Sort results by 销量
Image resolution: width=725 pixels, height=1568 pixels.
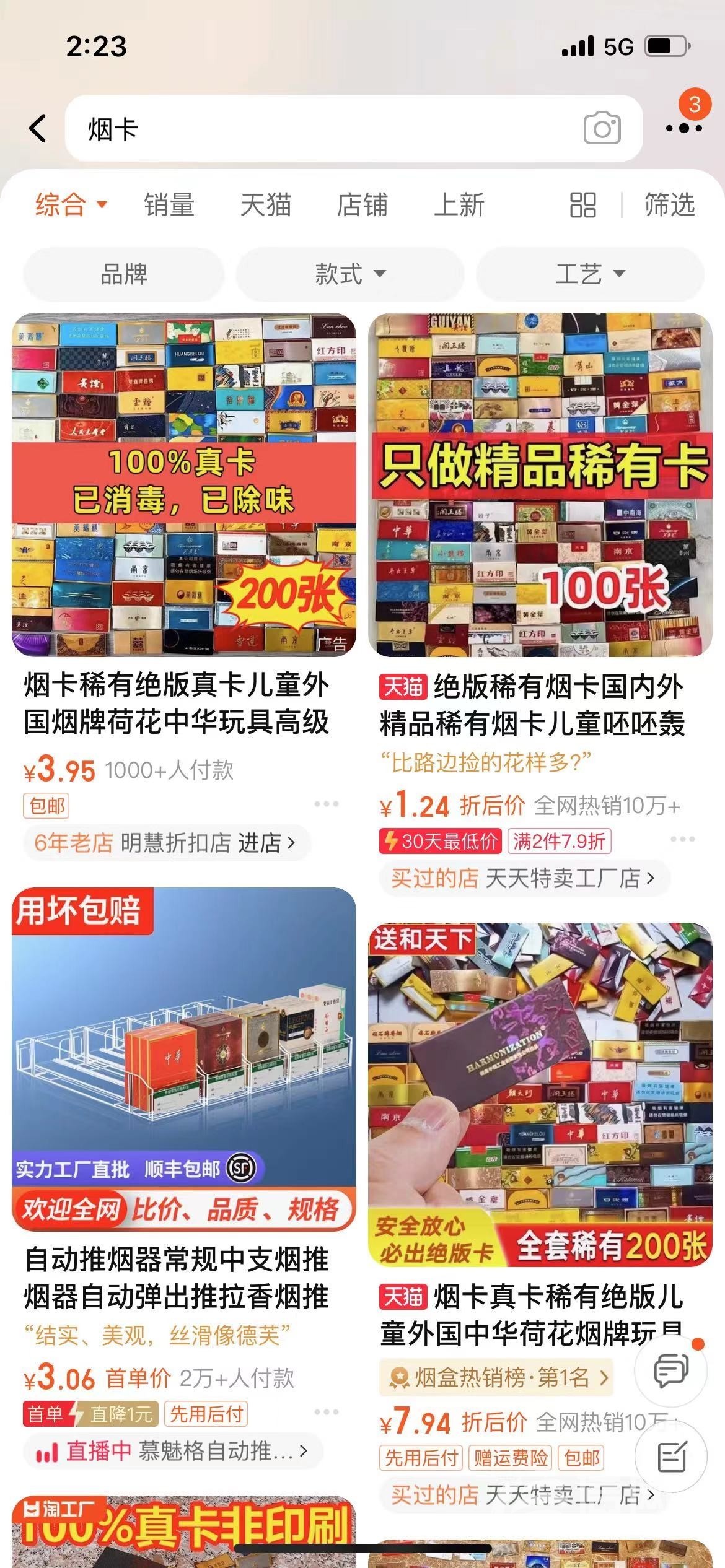point(169,204)
